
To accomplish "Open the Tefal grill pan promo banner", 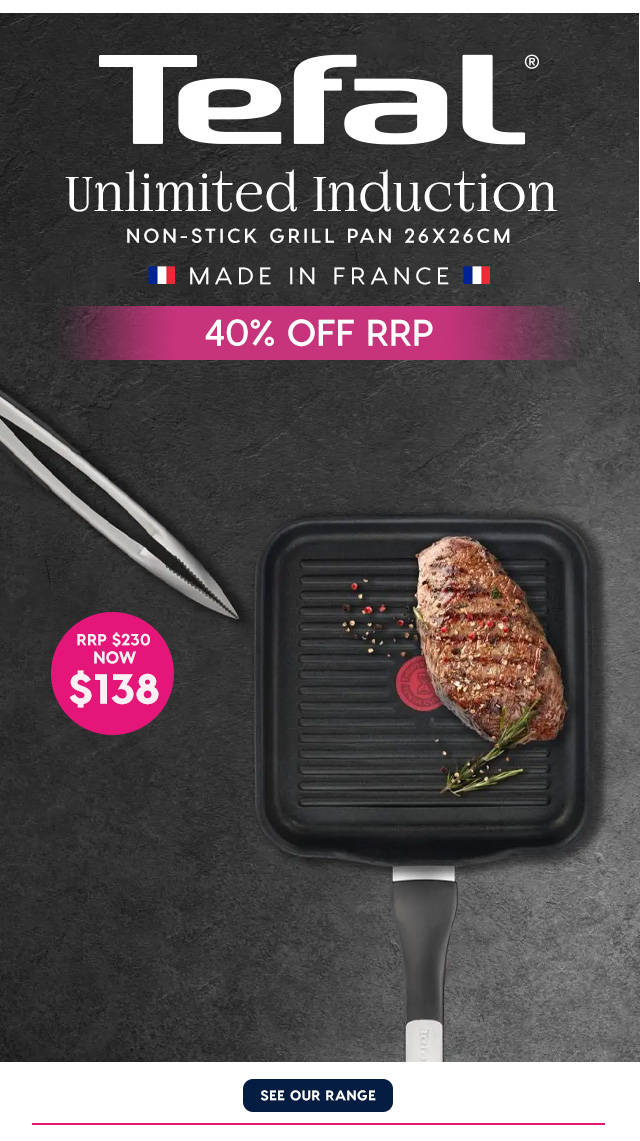I will coord(319,537).
